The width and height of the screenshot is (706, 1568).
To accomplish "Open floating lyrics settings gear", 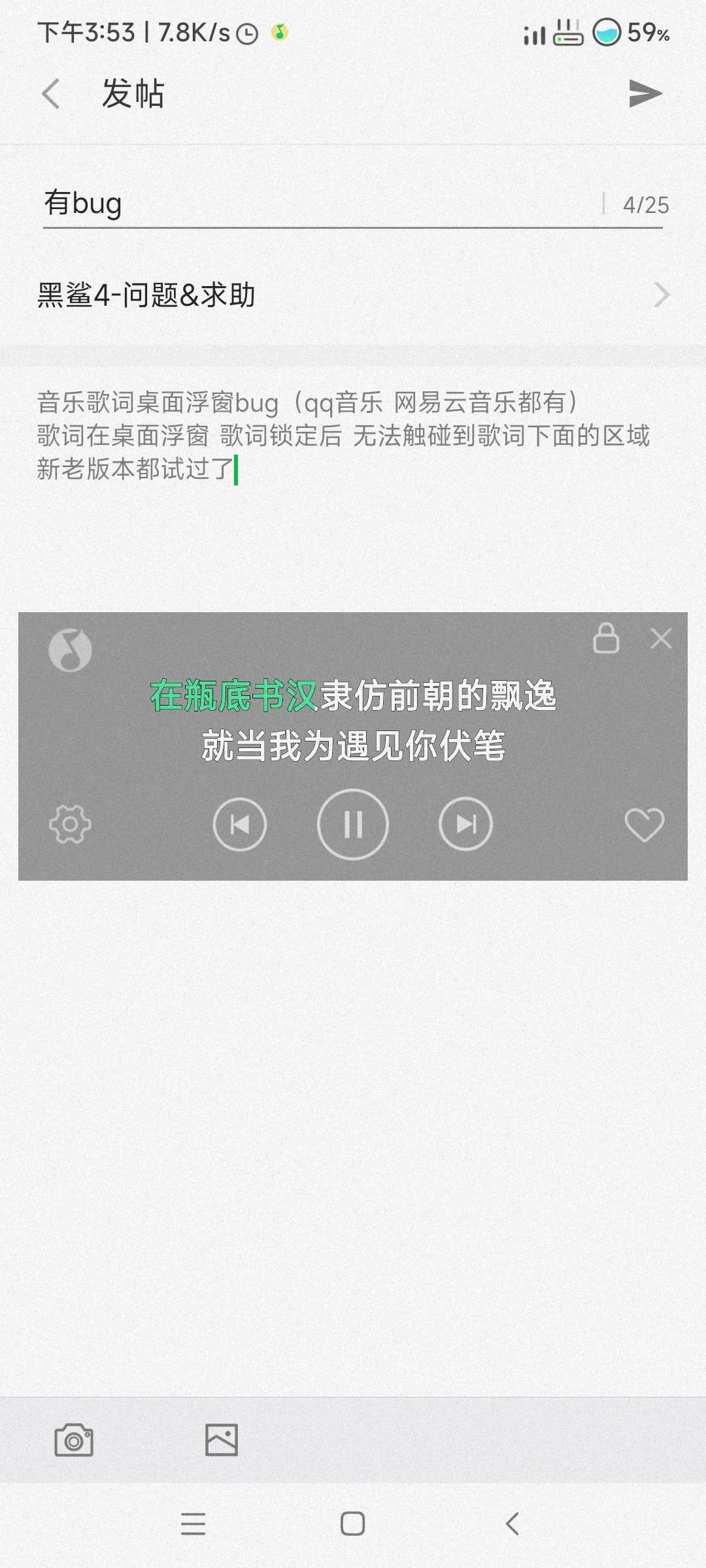I will click(70, 824).
